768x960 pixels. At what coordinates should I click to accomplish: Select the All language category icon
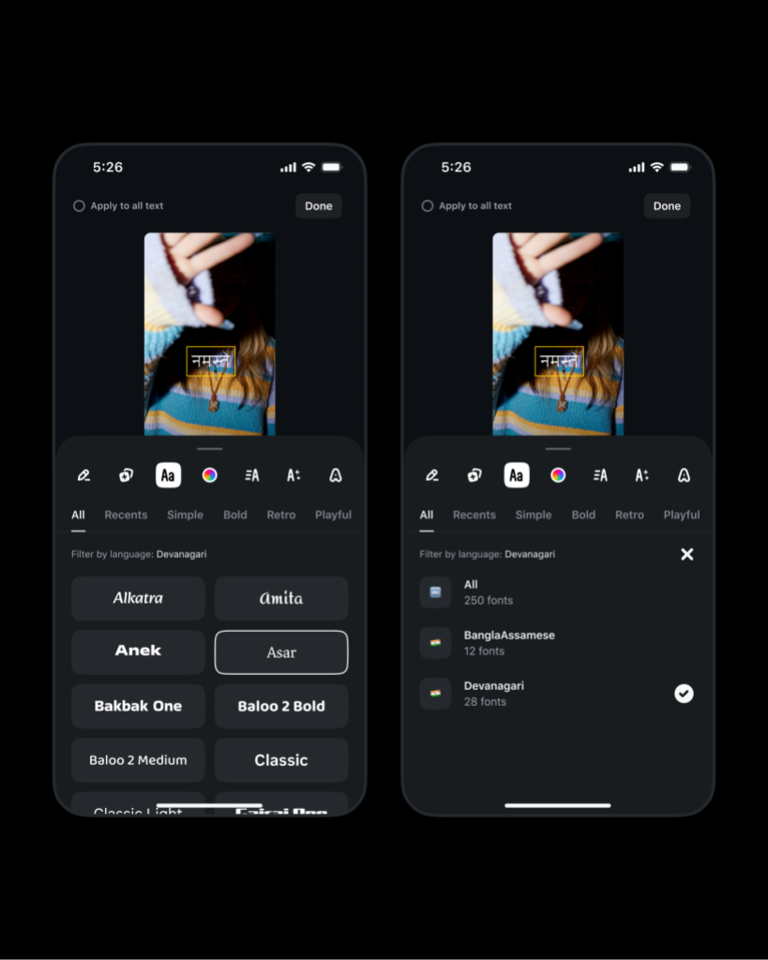pyautogui.click(x=435, y=592)
